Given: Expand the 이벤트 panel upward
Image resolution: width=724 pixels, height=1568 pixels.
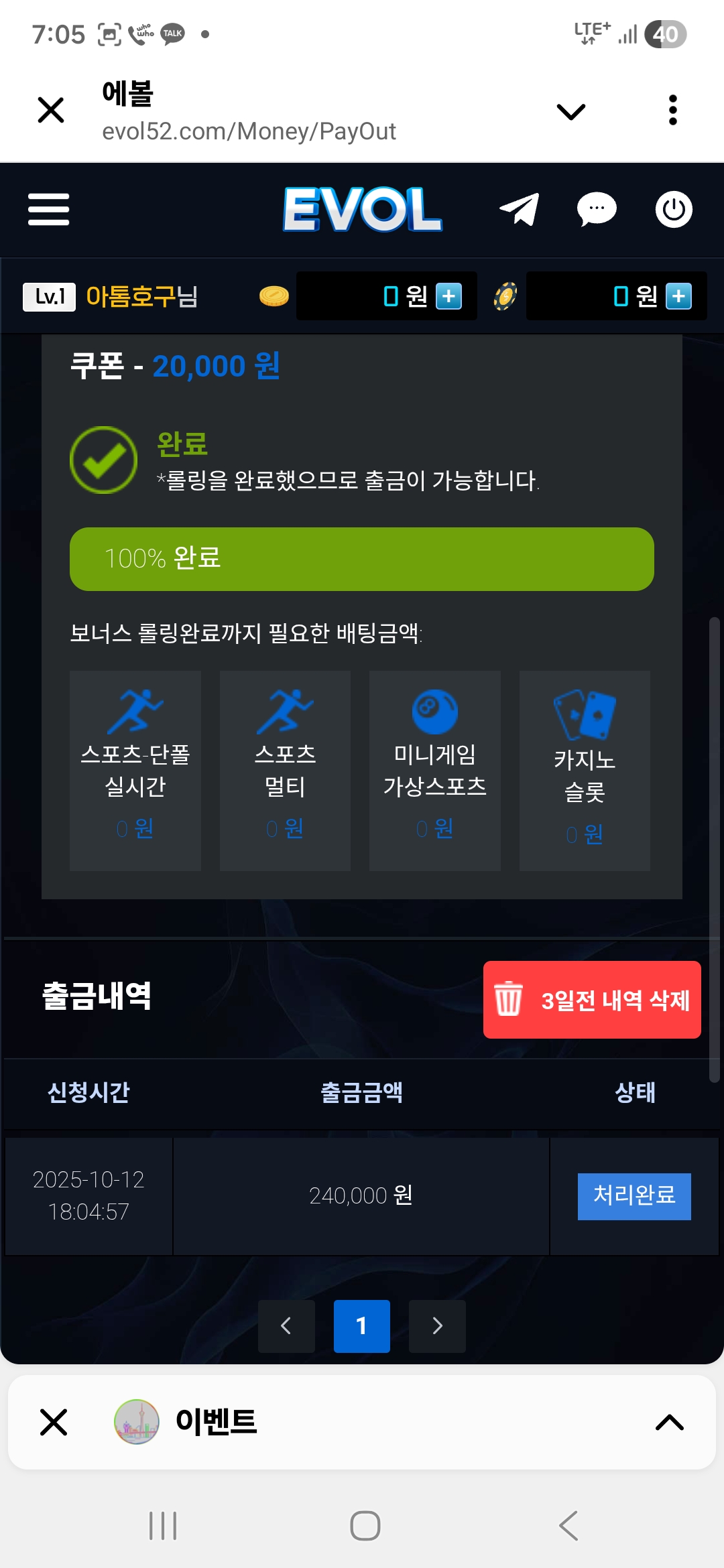Looking at the screenshot, I should (x=669, y=1422).
